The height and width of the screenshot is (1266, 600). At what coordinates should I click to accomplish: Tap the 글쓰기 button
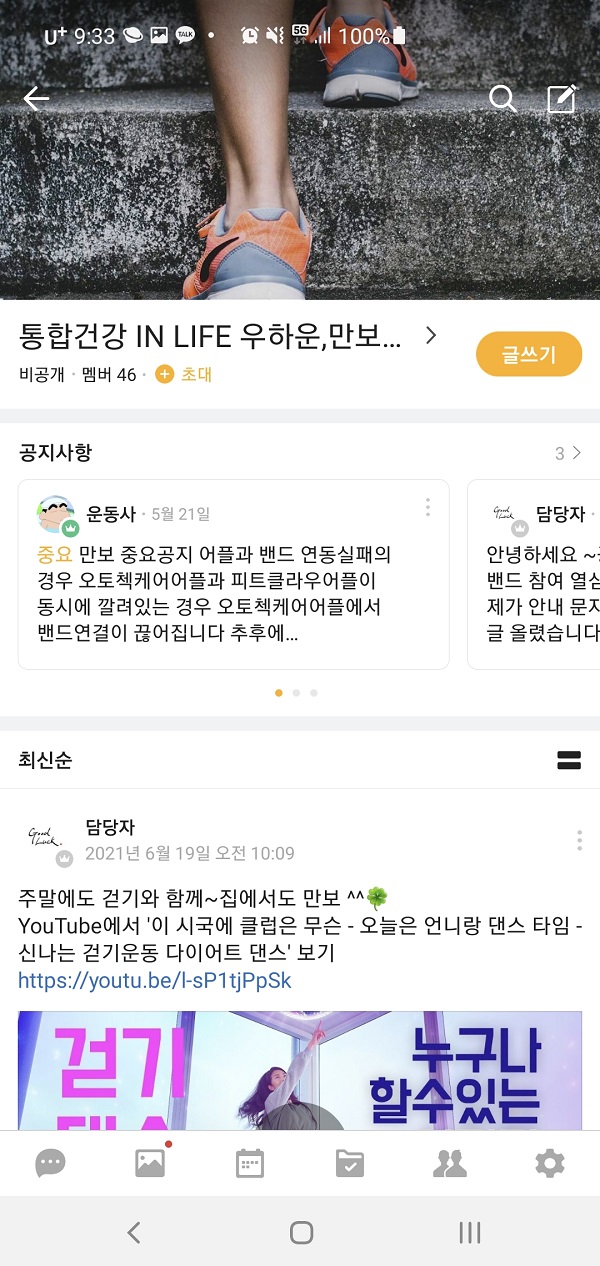click(528, 354)
